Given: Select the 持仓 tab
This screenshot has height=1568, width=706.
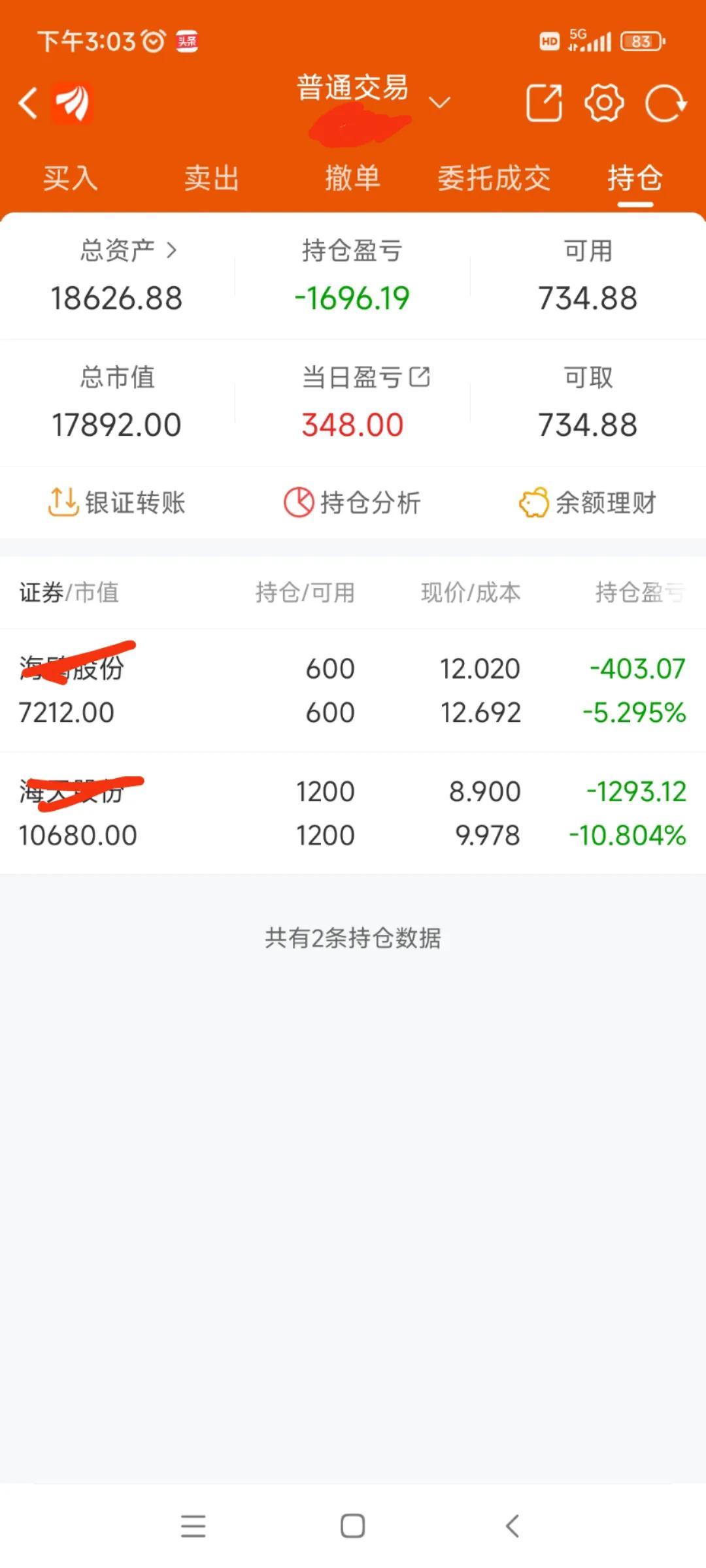Looking at the screenshot, I should pos(635,178).
